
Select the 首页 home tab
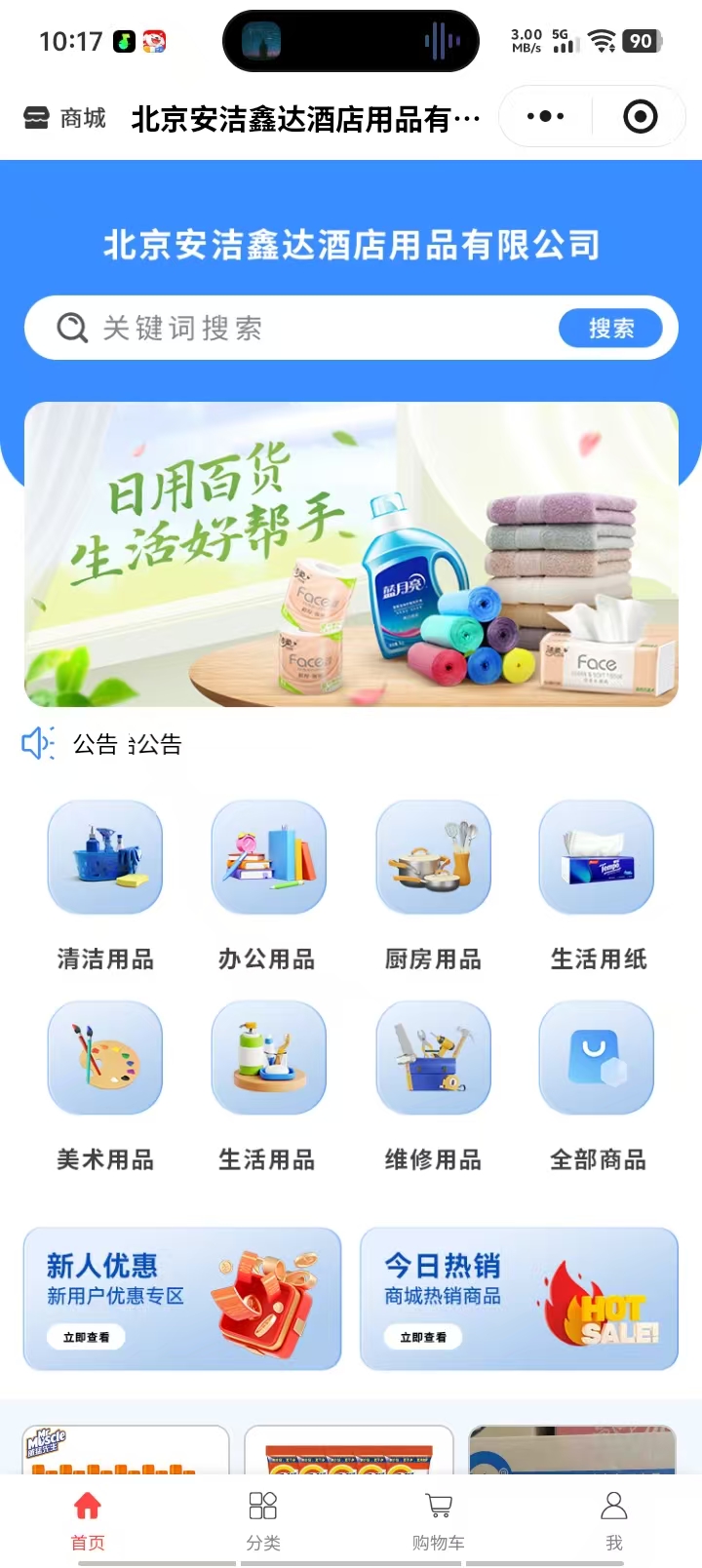point(88,1520)
